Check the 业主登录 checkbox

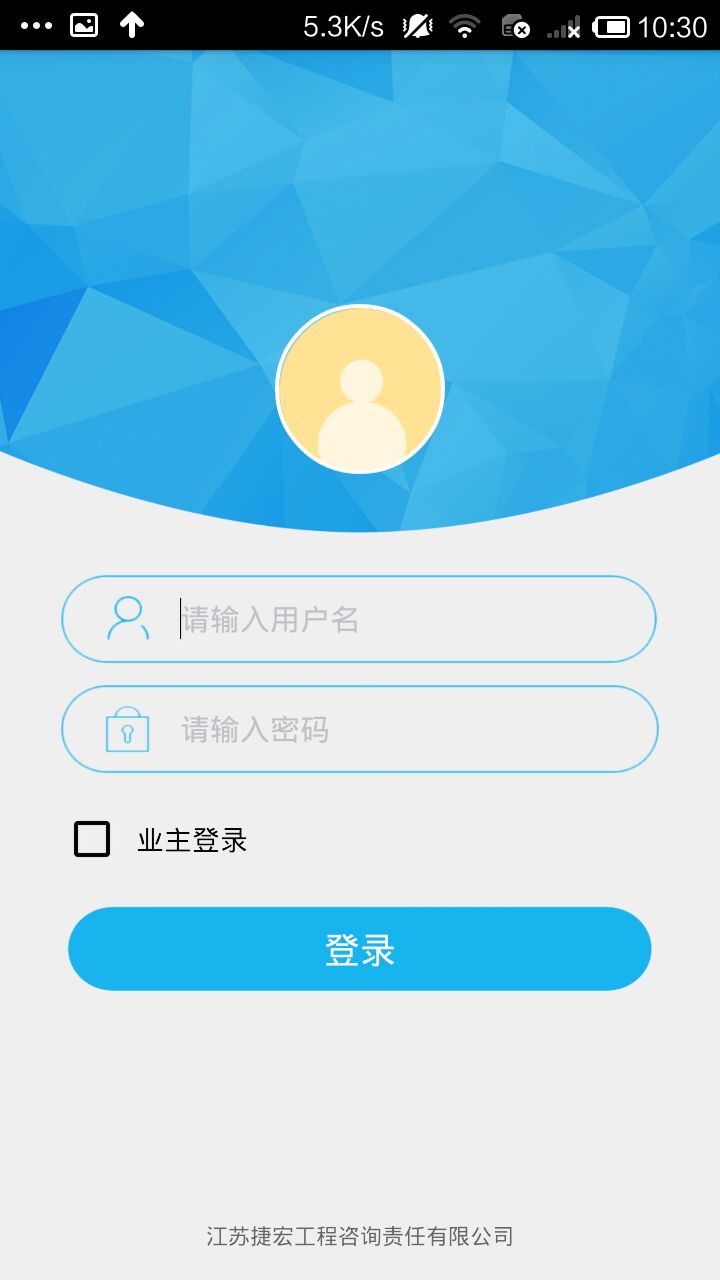(x=92, y=839)
